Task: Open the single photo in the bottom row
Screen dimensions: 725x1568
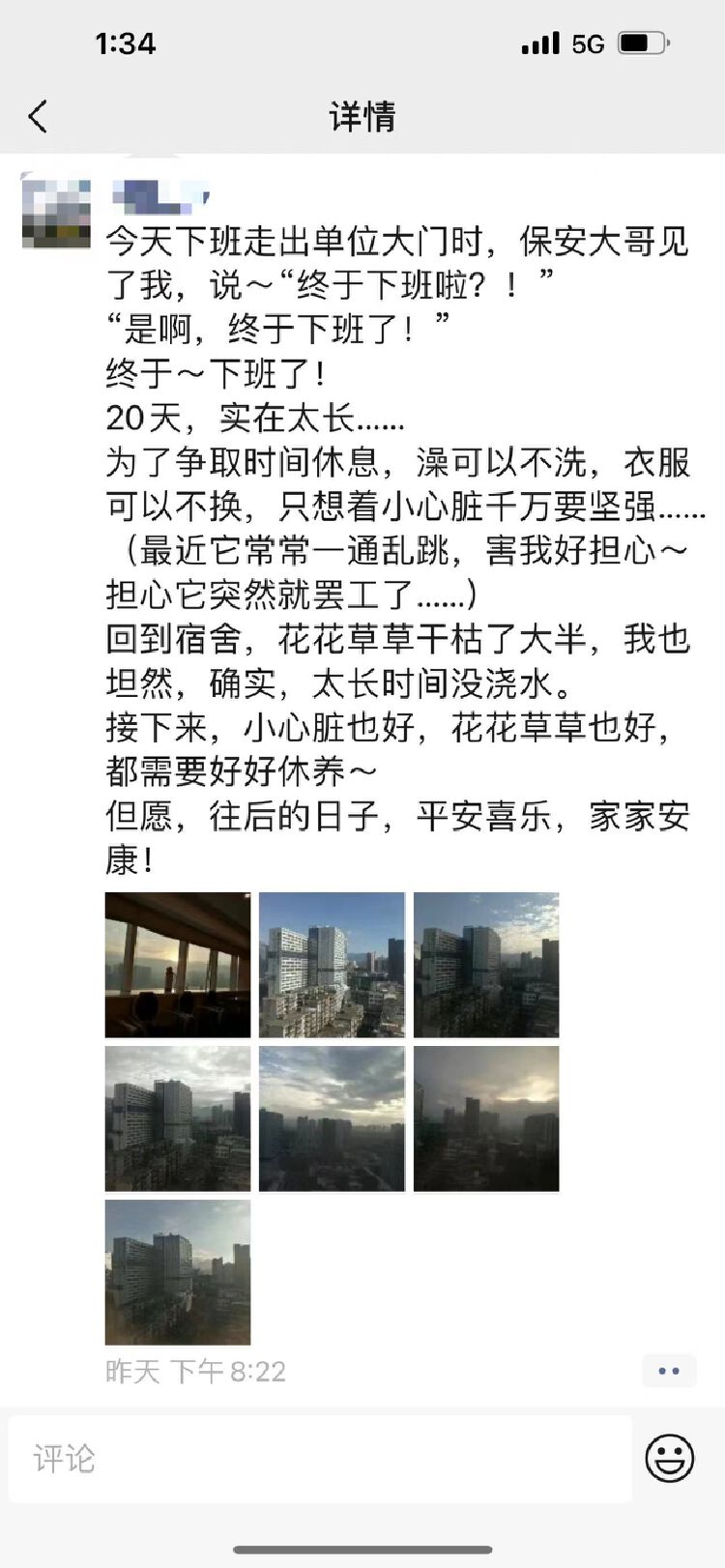Action: pyautogui.click(x=178, y=1272)
